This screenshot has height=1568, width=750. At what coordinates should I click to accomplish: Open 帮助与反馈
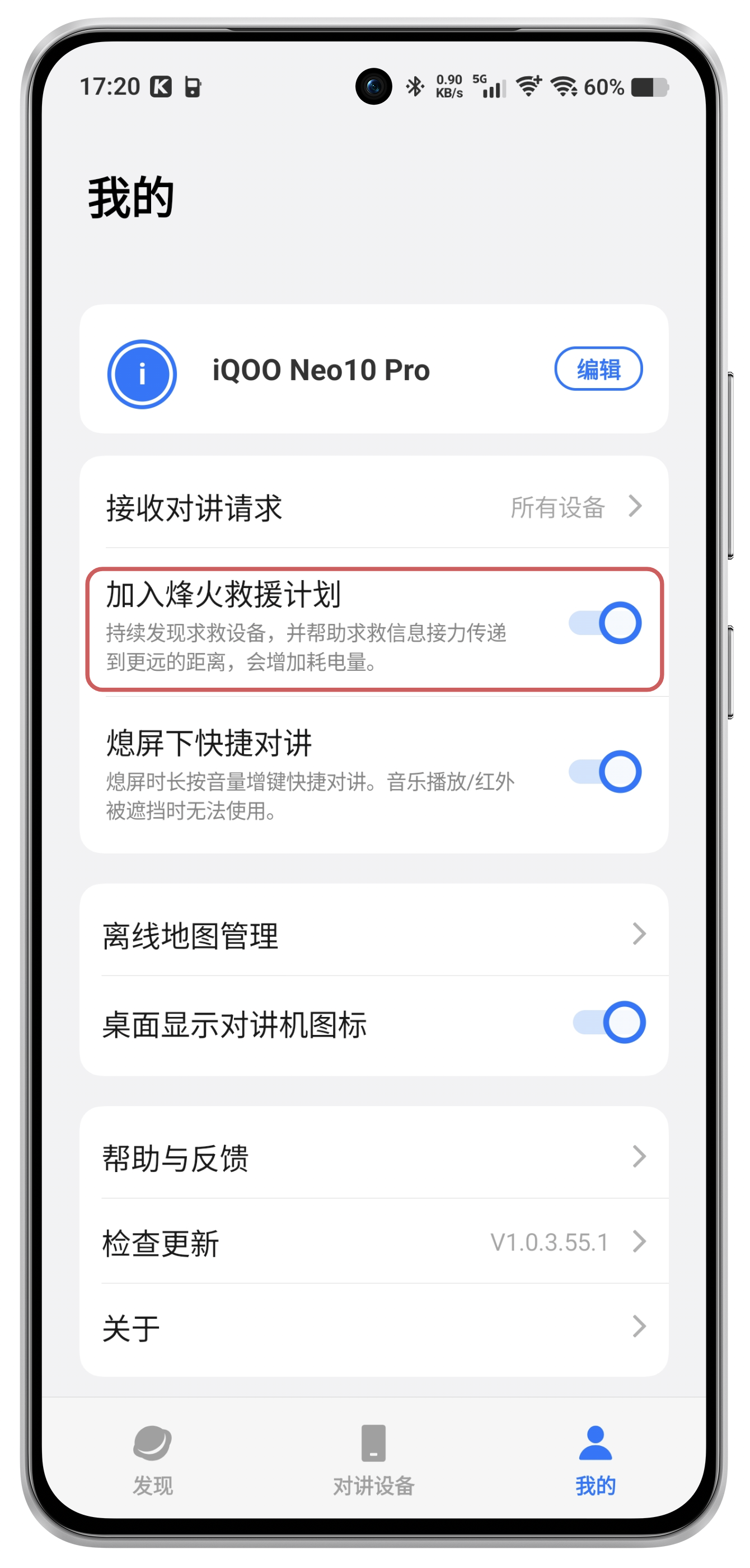point(373,1156)
